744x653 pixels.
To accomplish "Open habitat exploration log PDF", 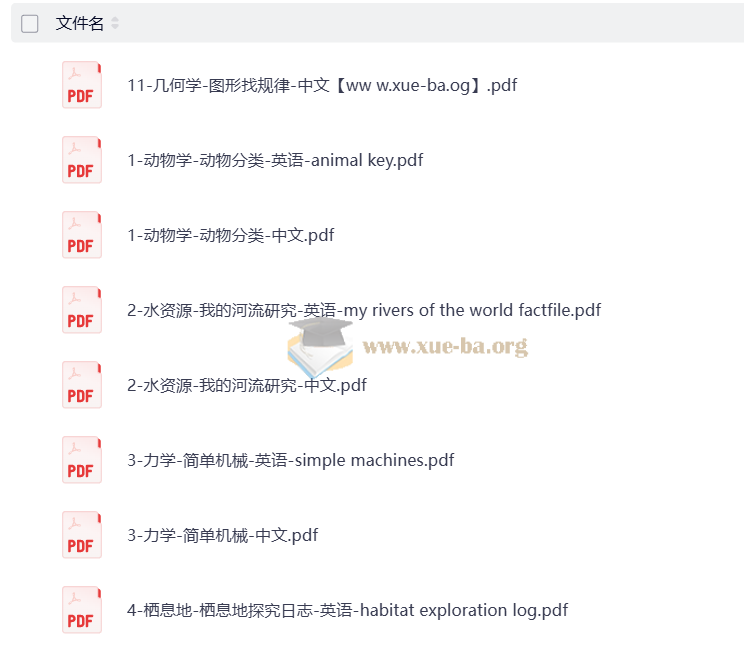I will click(347, 610).
